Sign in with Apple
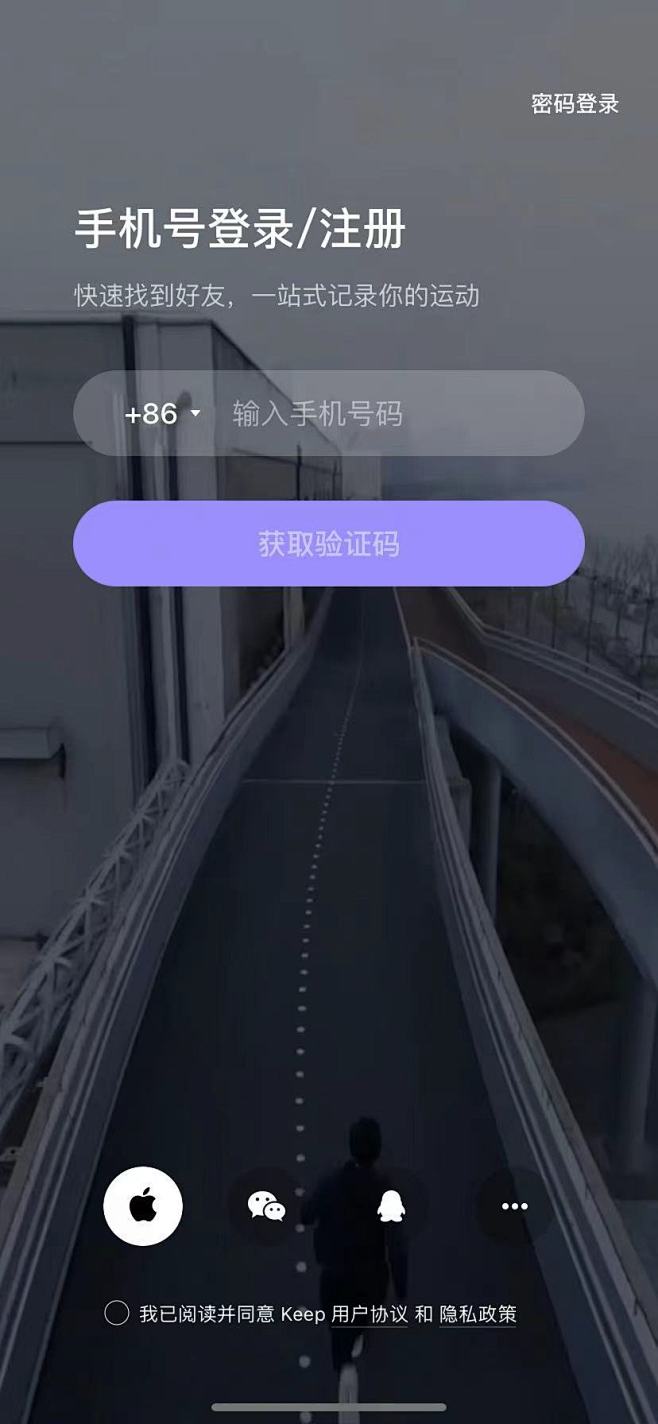This screenshot has height=1424, width=658. (x=143, y=1206)
